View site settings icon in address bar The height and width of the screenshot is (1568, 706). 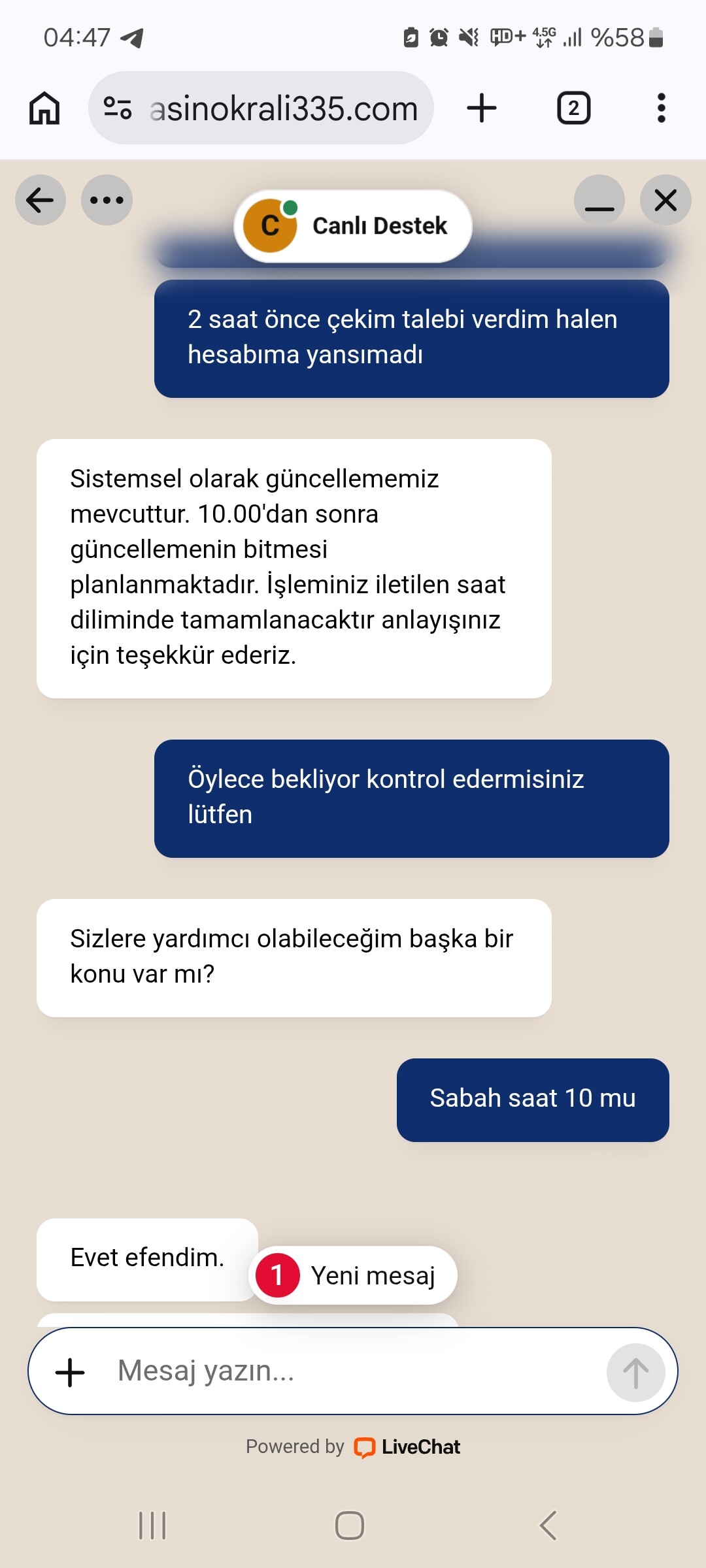(x=118, y=108)
